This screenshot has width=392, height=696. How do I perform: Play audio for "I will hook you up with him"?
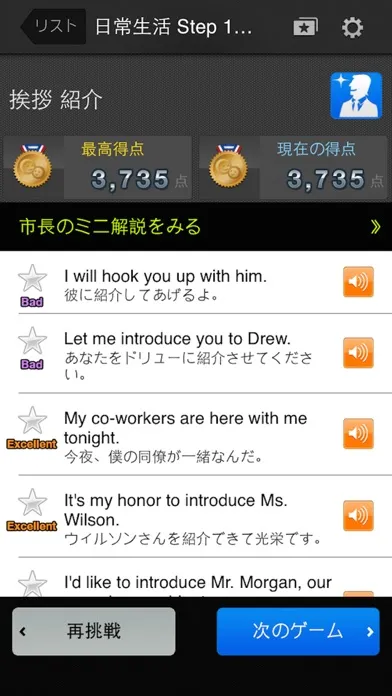tap(358, 282)
